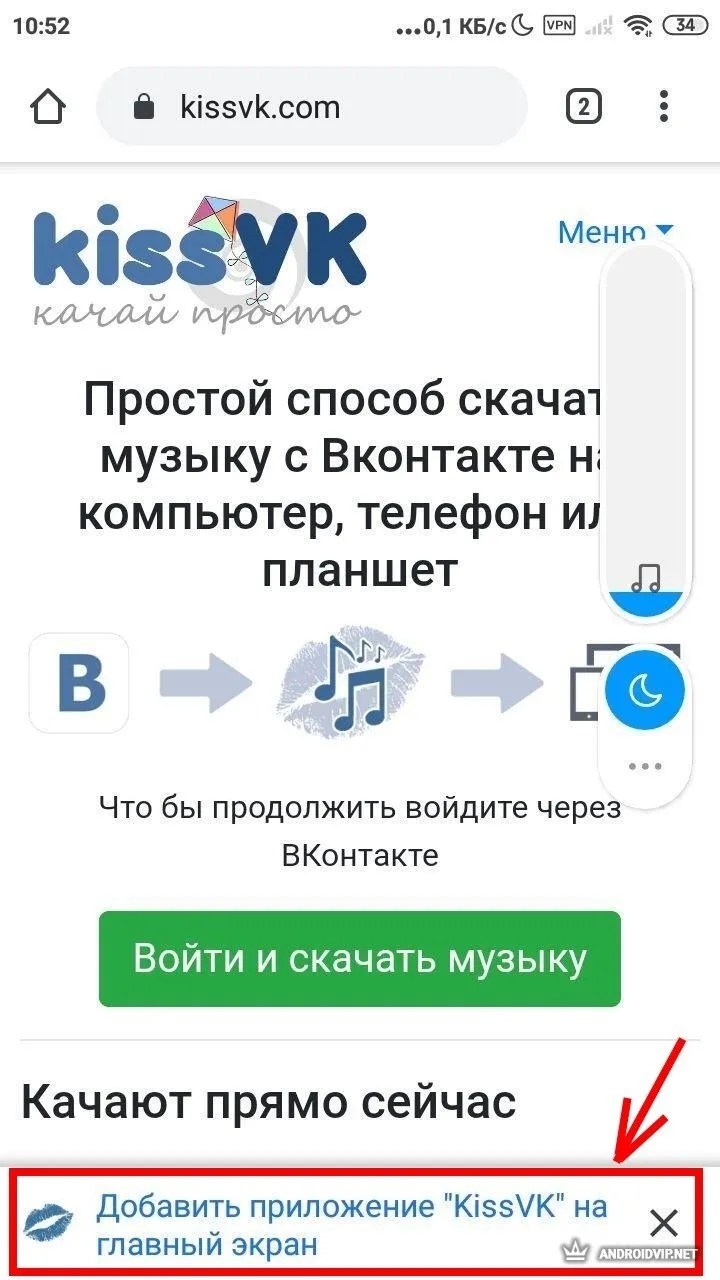This screenshot has height=1280, width=720.
Task: Expand the Меню dropdown
Action: [614, 231]
